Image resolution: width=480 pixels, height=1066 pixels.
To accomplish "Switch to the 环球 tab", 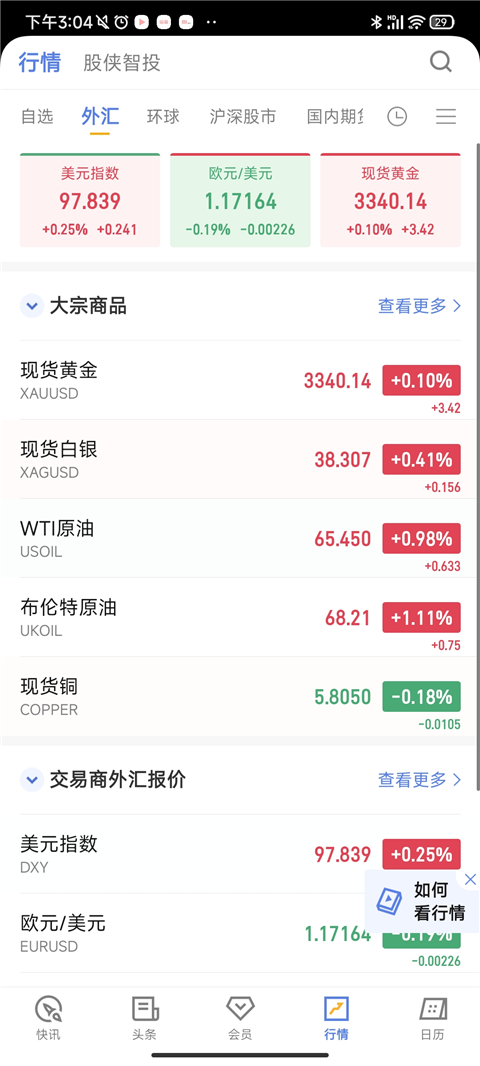I will point(163,117).
